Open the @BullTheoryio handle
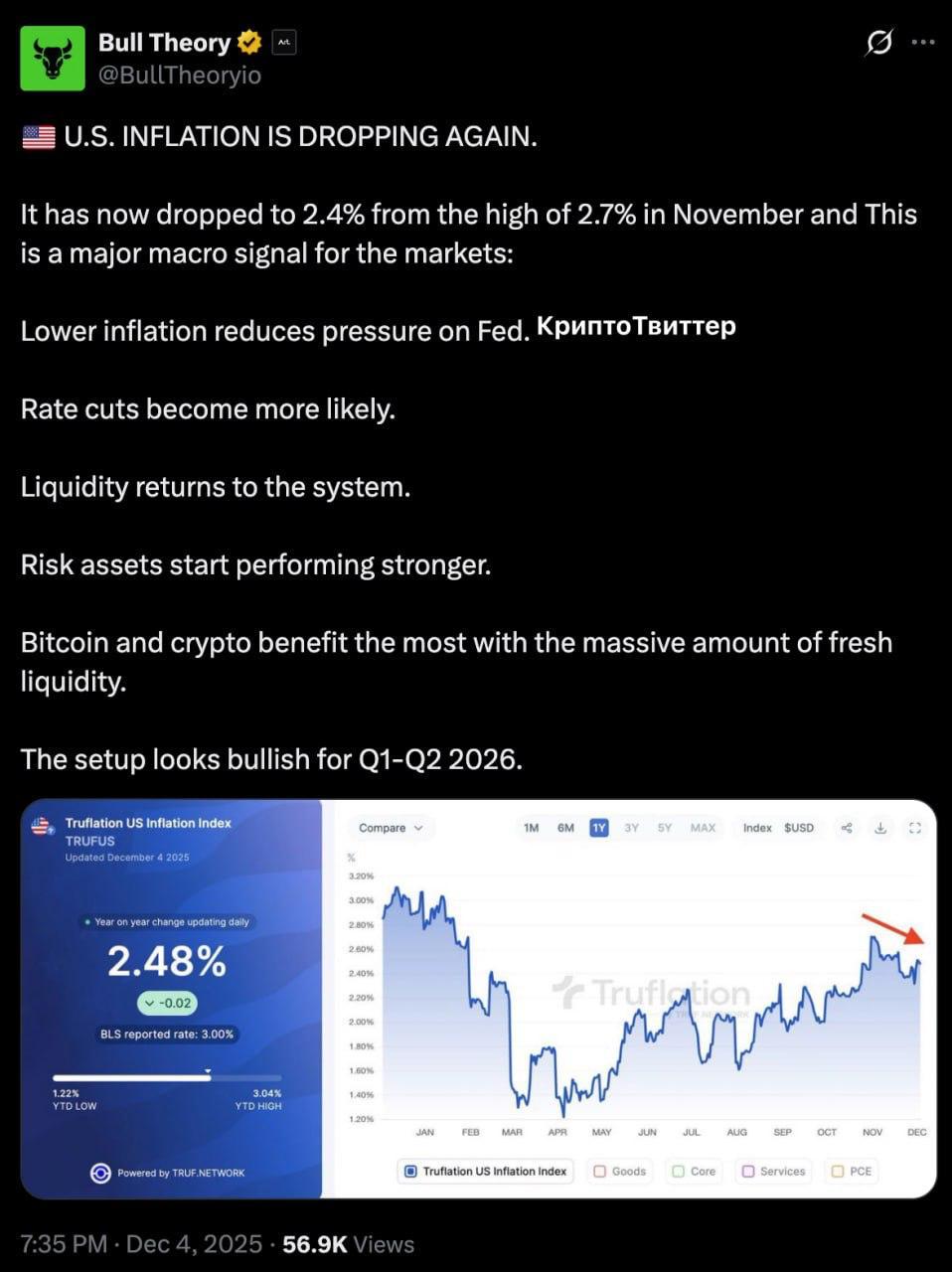 pyautogui.click(x=180, y=76)
